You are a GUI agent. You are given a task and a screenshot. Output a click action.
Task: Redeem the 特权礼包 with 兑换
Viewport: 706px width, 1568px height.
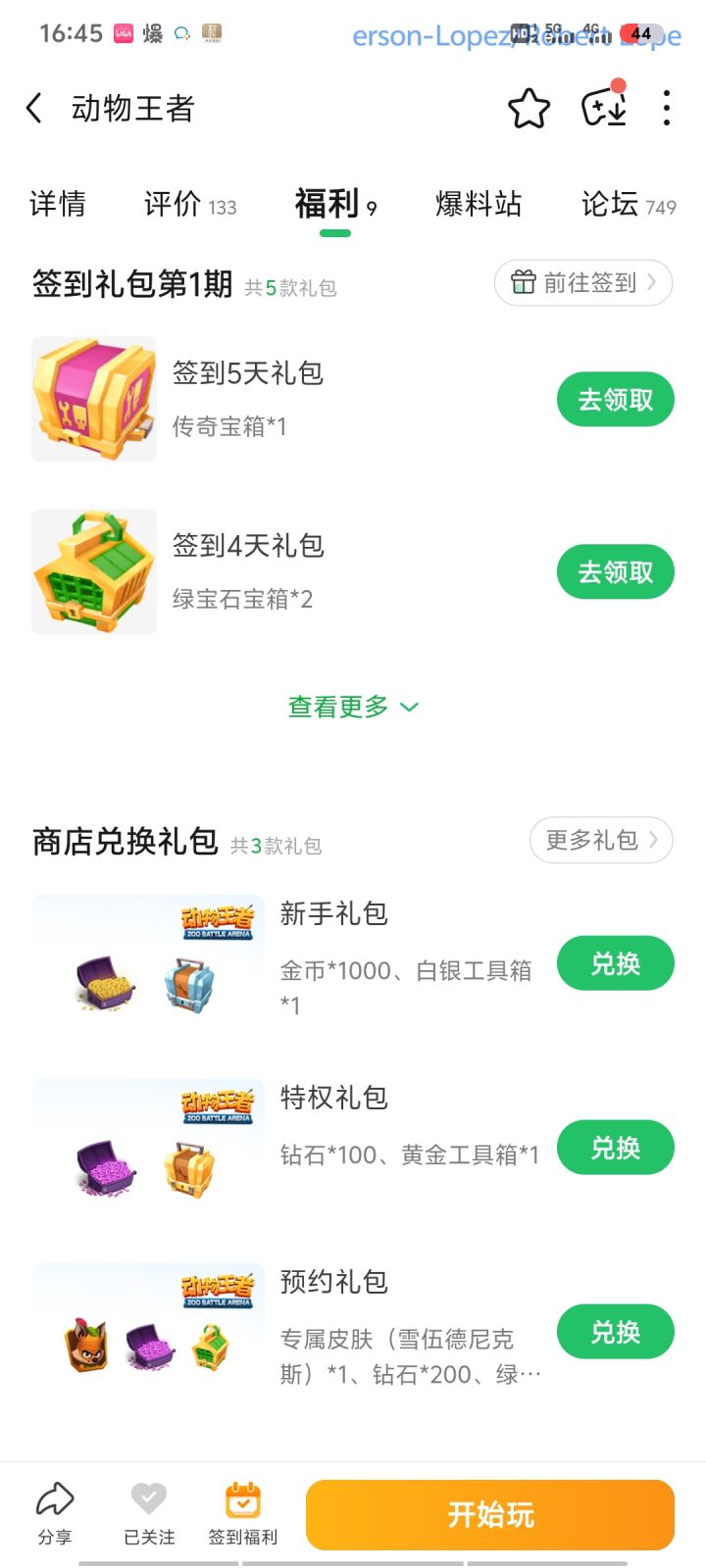coord(615,1148)
